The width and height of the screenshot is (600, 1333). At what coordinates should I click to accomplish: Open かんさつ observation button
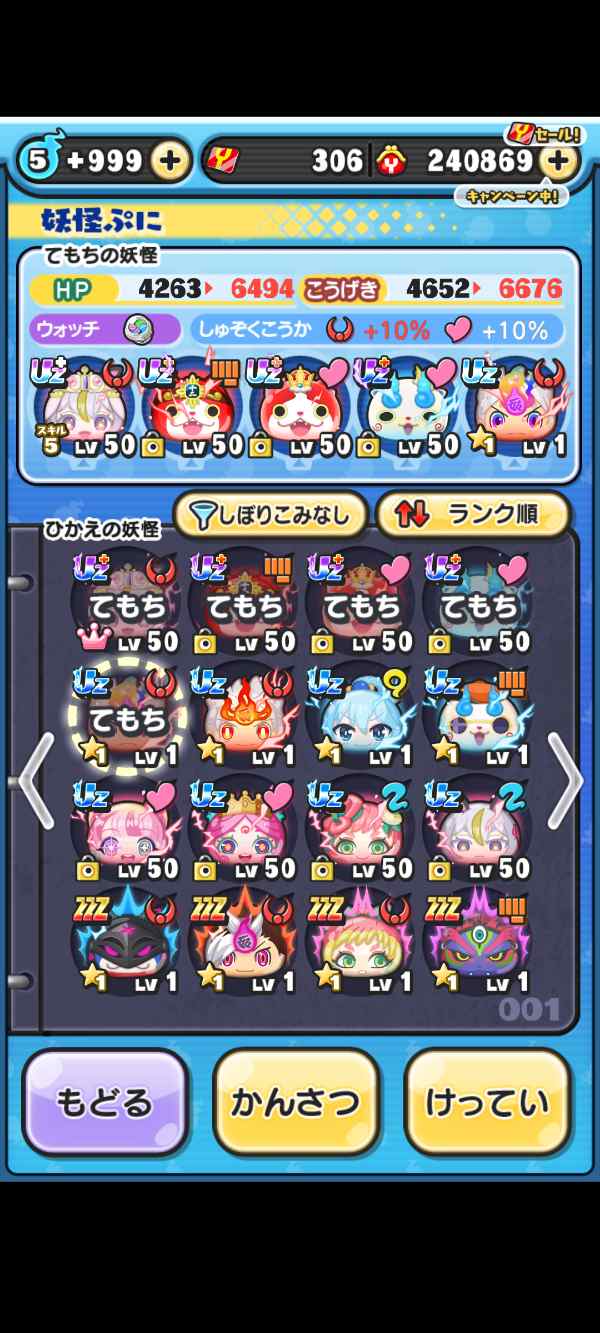(296, 1102)
